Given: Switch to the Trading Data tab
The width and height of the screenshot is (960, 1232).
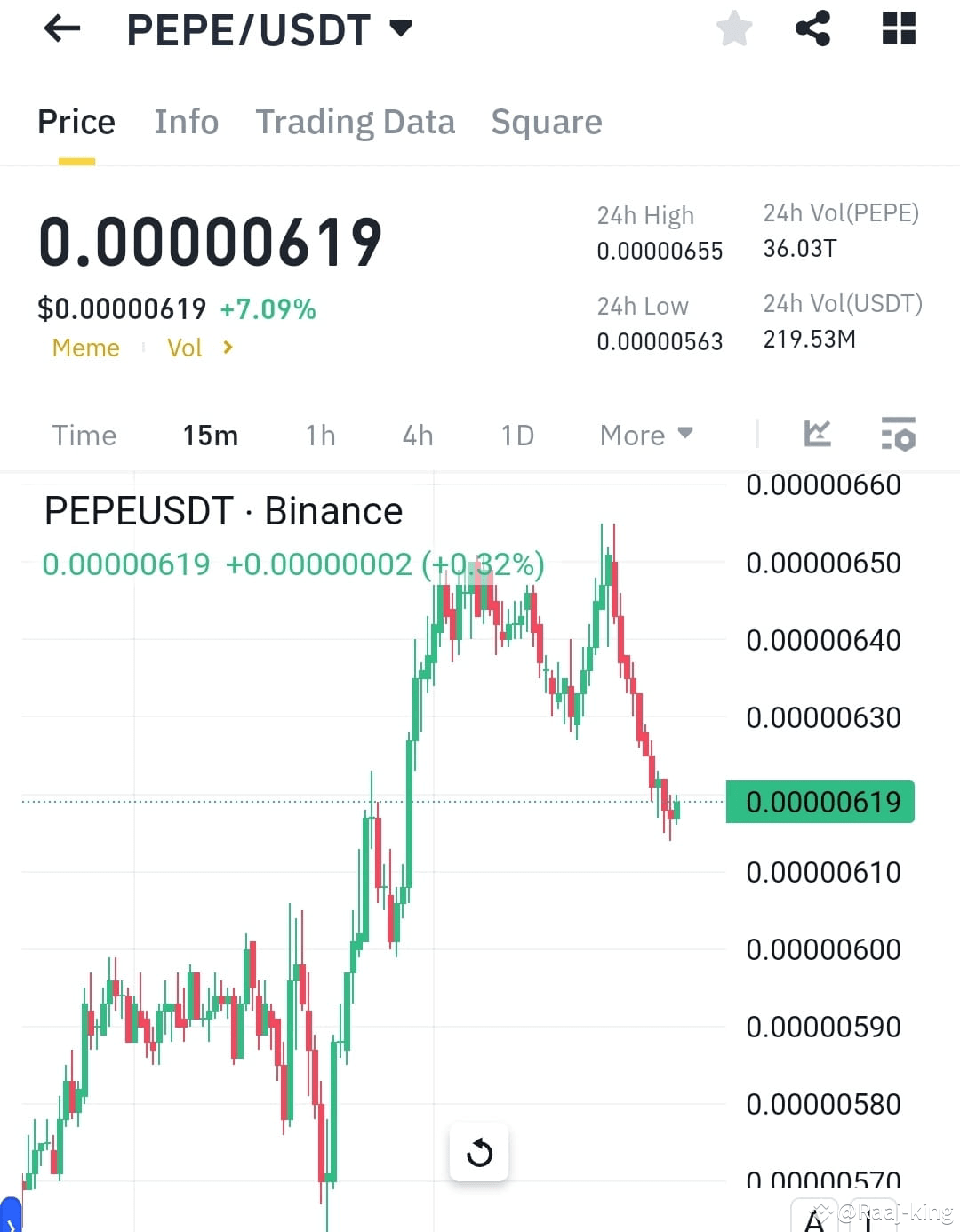Looking at the screenshot, I should tap(356, 122).
